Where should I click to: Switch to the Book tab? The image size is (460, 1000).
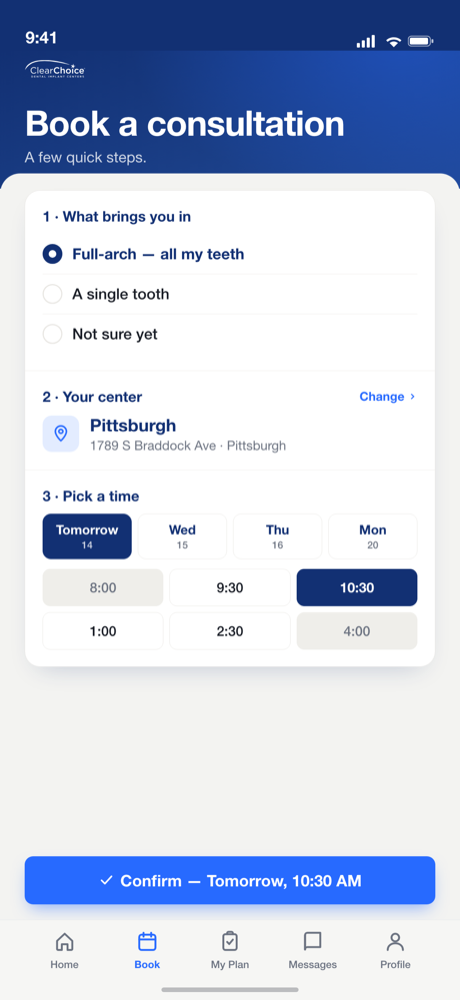click(x=147, y=950)
